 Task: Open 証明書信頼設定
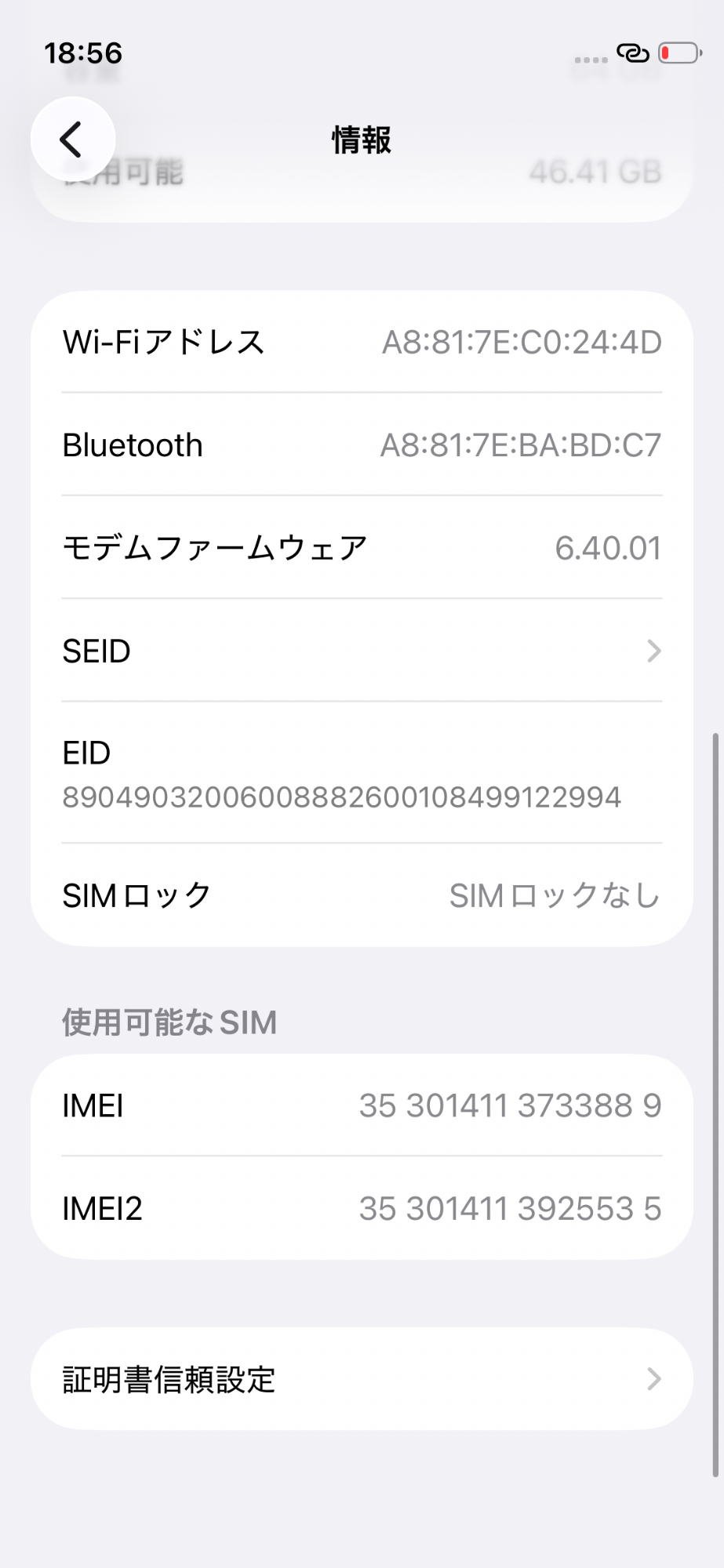click(x=362, y=1379)
